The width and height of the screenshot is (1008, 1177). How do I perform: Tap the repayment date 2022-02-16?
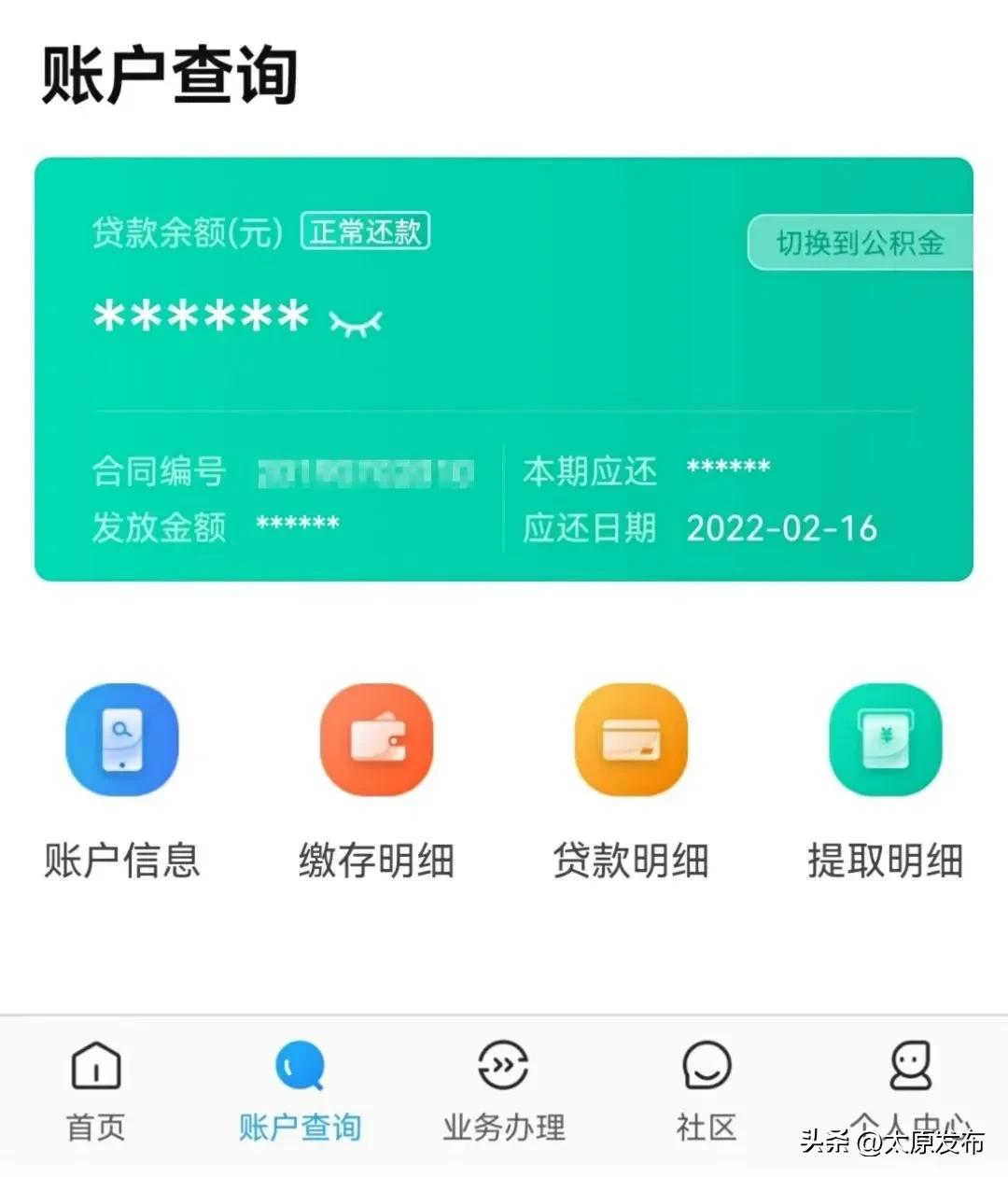pyautogui.click(x=781, y=528)
